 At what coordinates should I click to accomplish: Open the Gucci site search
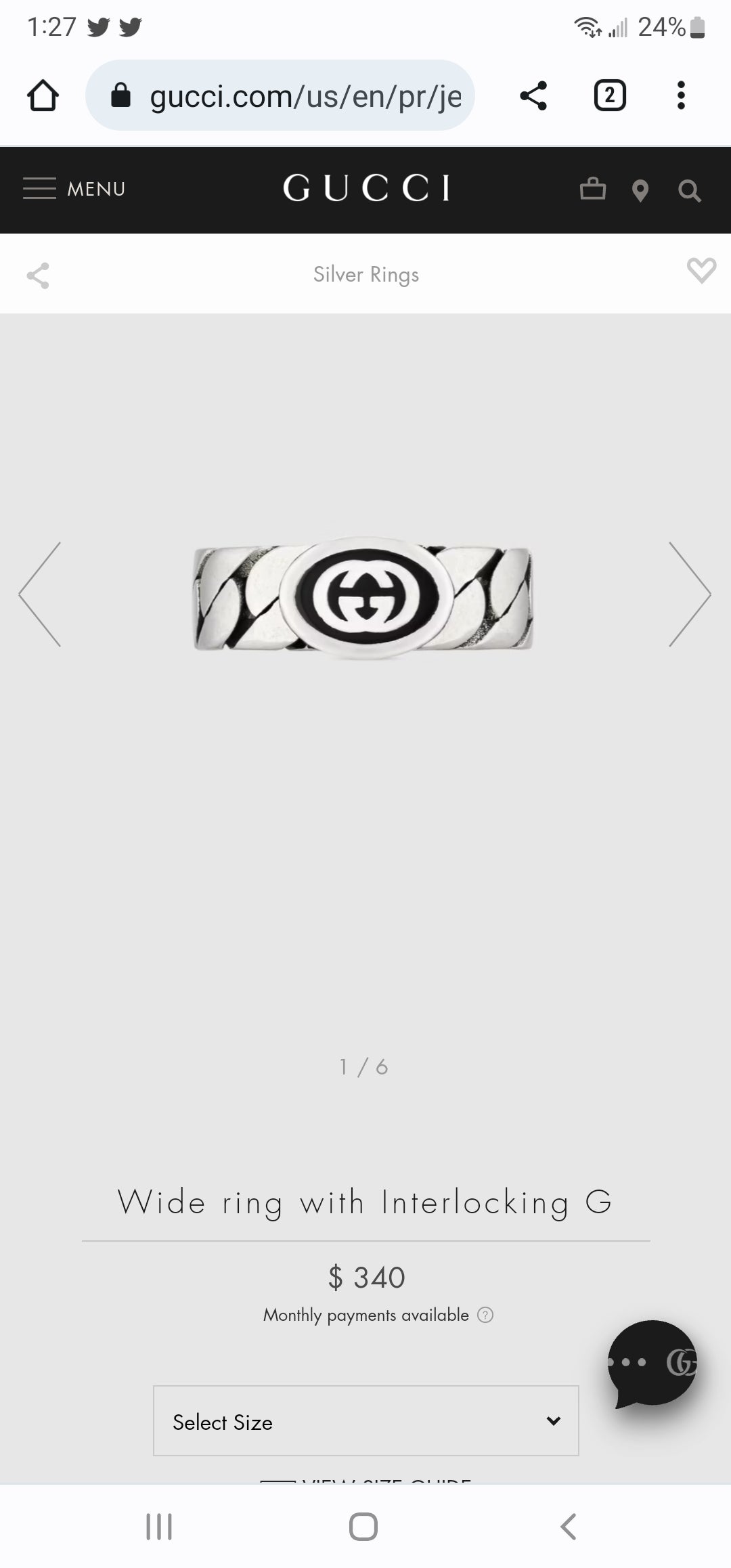point(689,191)
